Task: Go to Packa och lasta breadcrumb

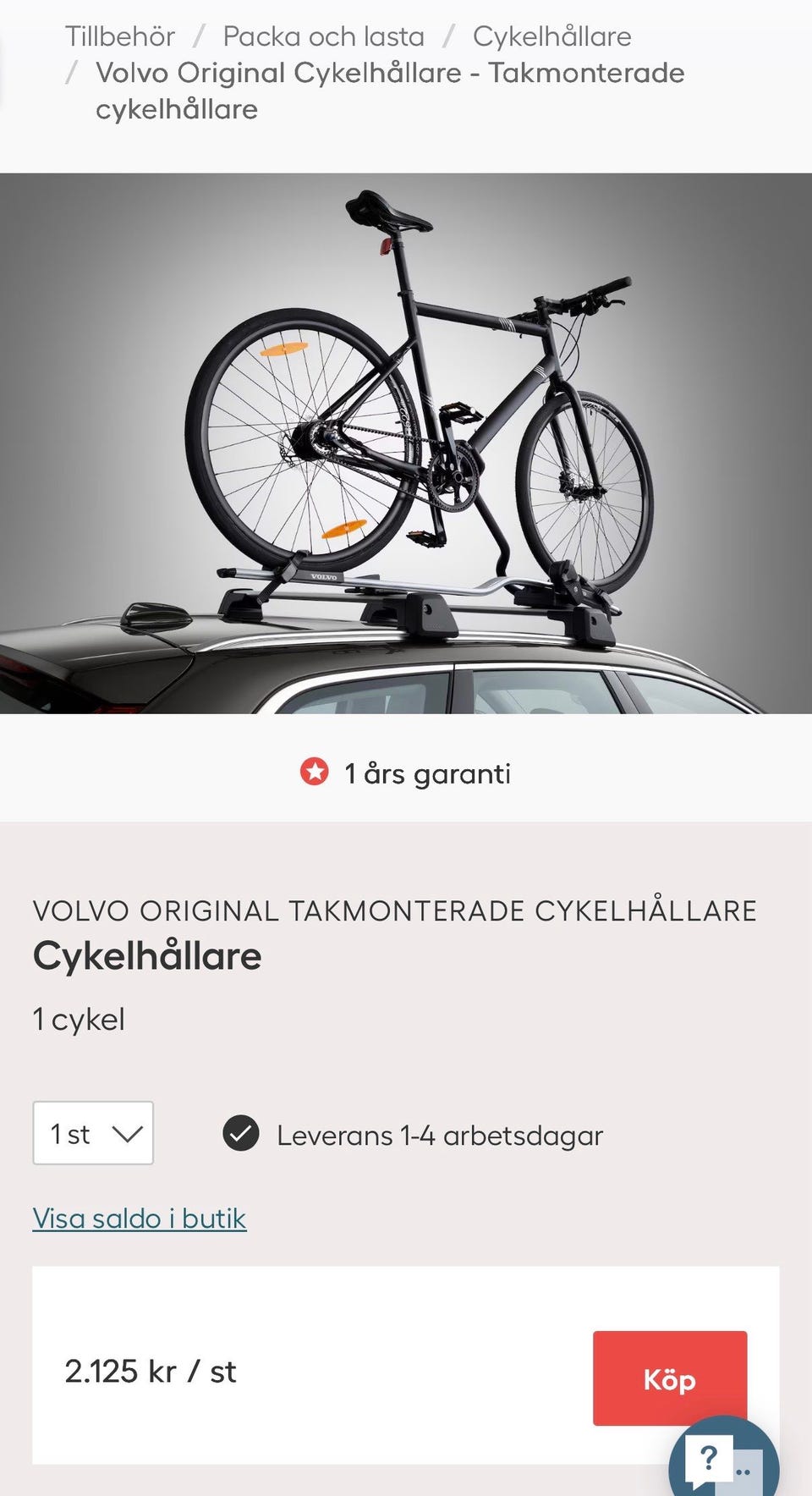Action: 324,36
